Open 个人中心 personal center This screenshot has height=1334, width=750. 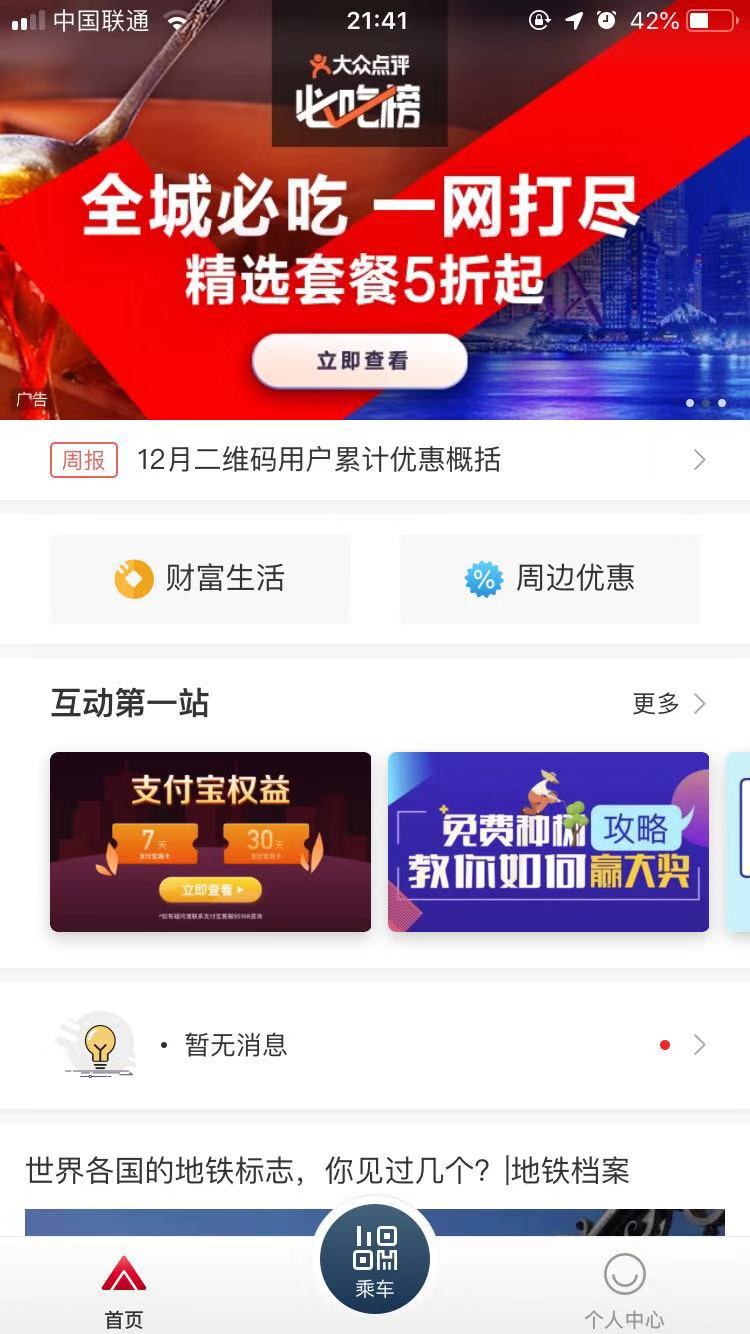625,1285
